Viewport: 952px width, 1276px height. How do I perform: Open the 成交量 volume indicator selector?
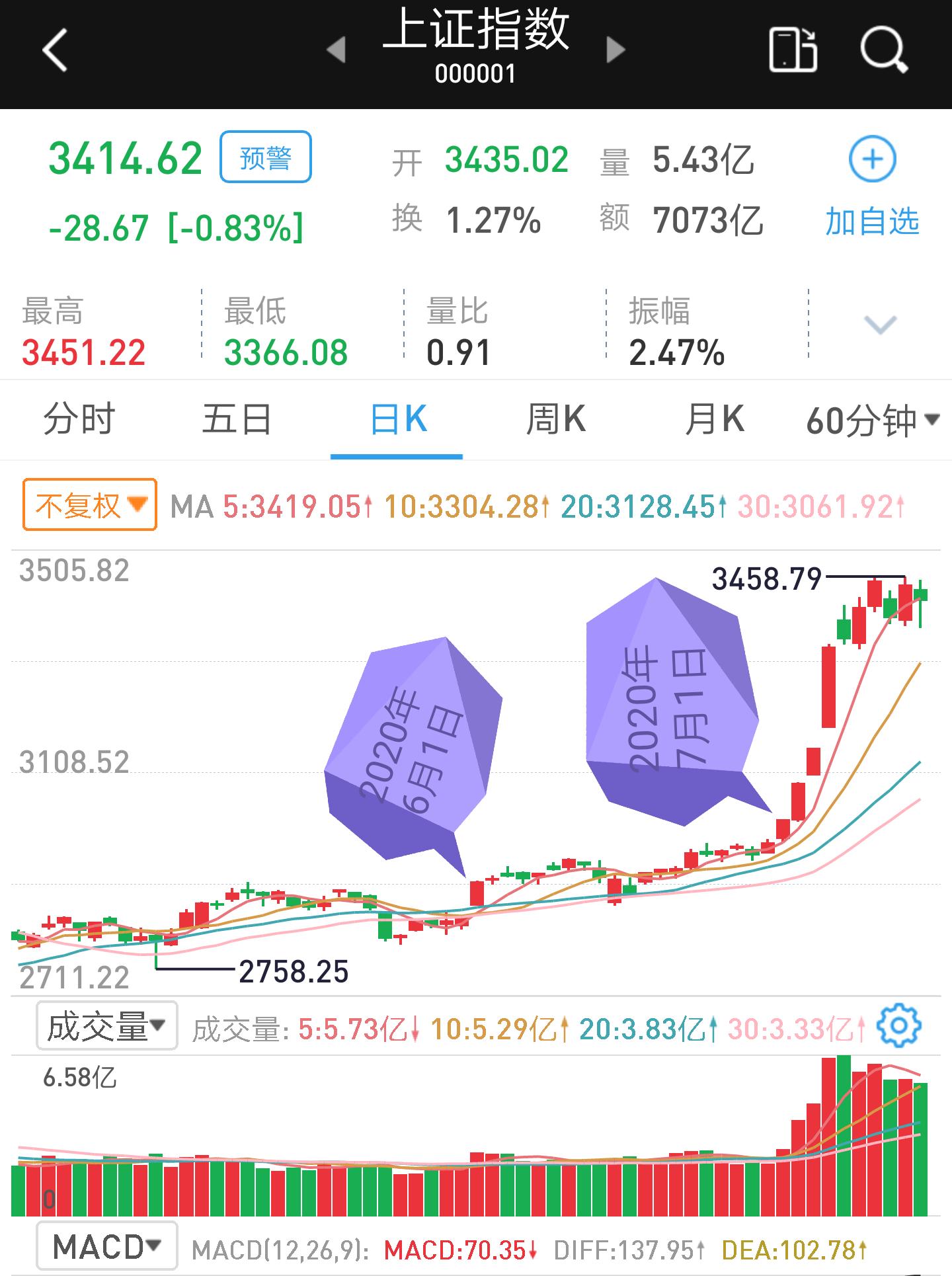point(106,1025)
